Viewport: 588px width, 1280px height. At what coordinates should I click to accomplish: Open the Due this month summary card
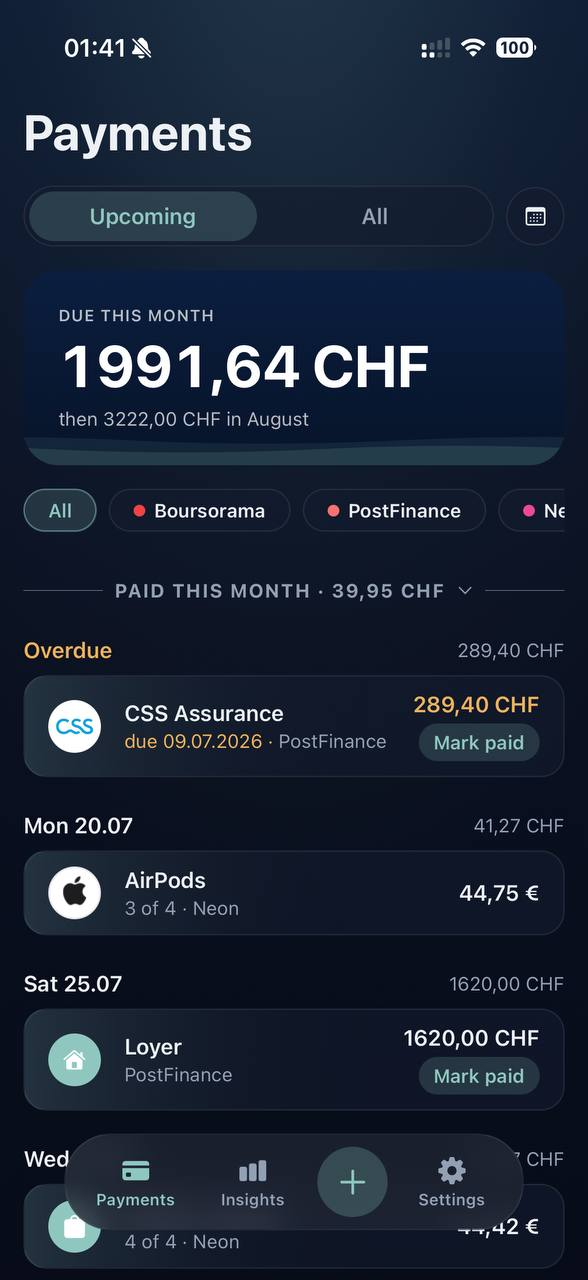coord(294,368)
